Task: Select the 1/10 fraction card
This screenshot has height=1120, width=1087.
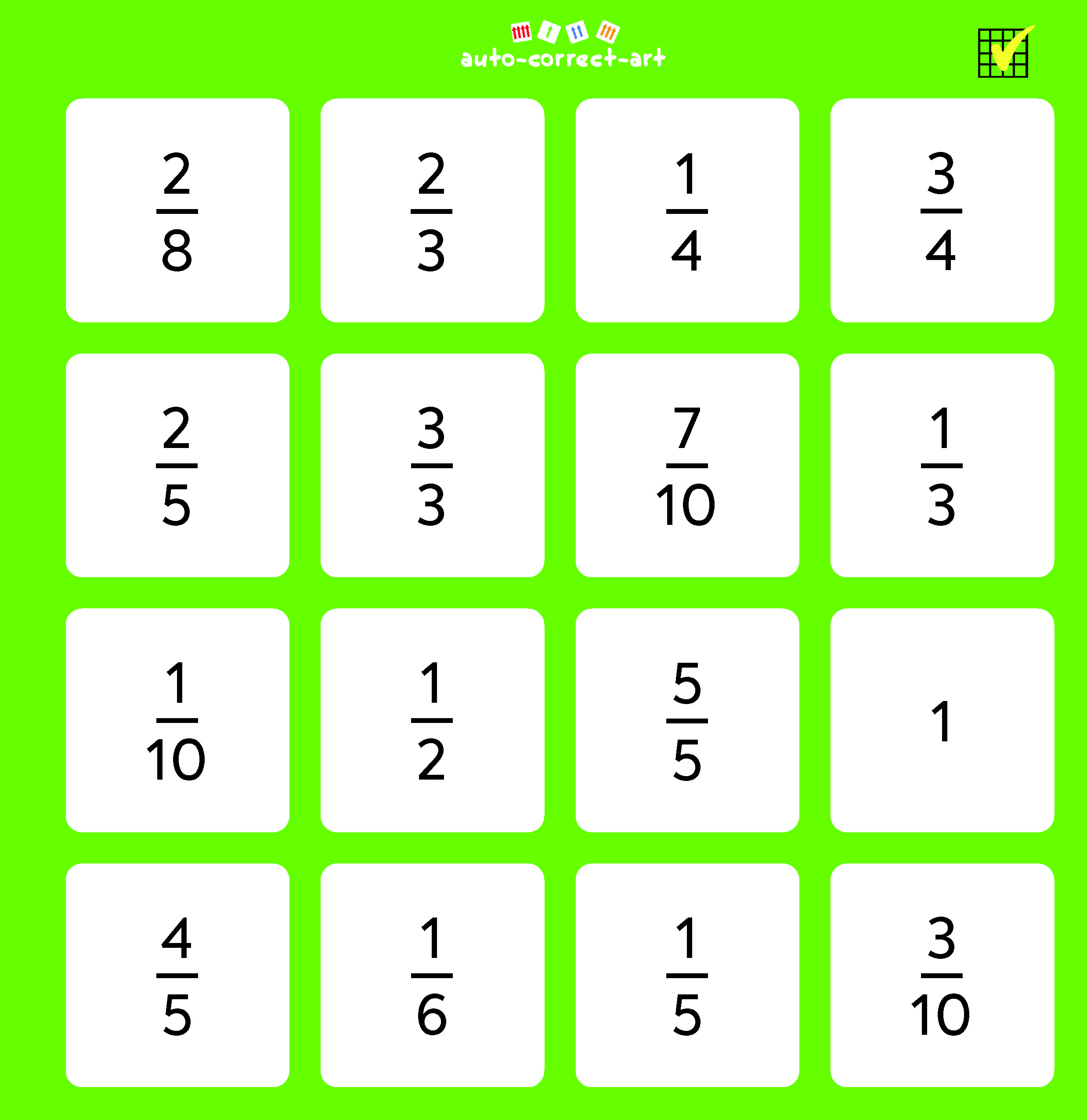Action: pos(177,720)
